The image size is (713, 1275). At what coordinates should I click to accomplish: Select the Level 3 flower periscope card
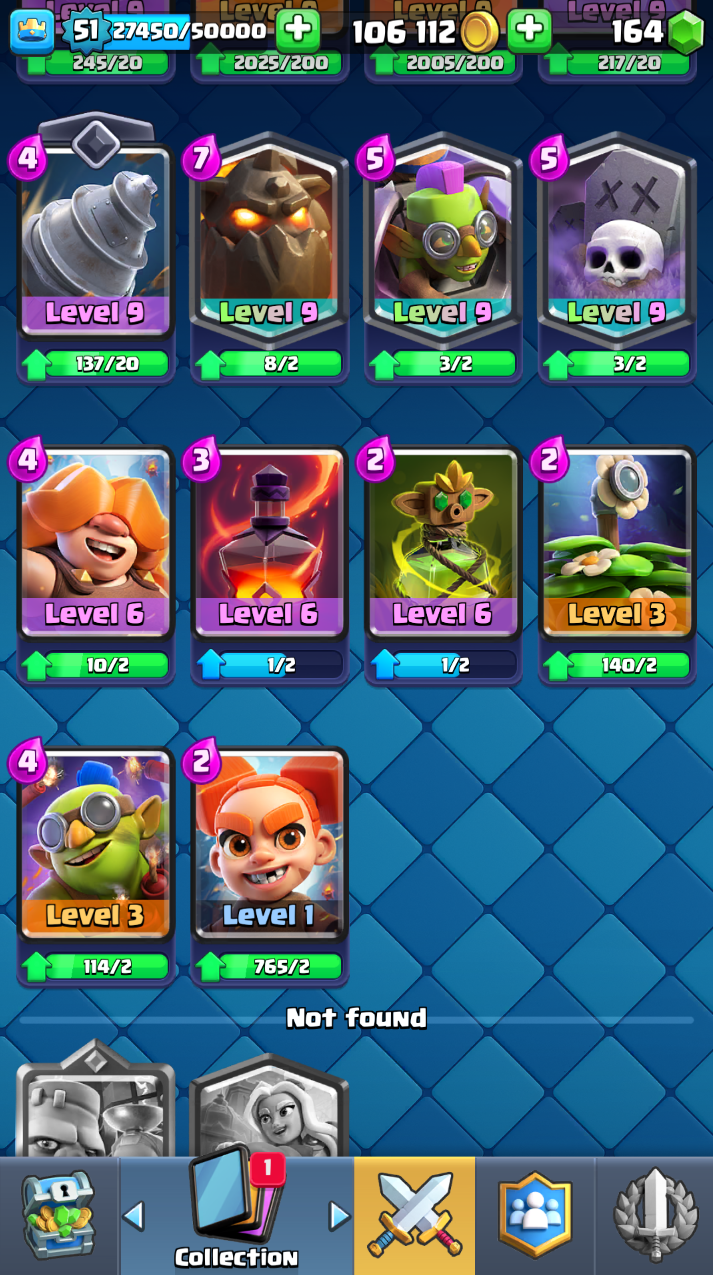tap(616, 545)
